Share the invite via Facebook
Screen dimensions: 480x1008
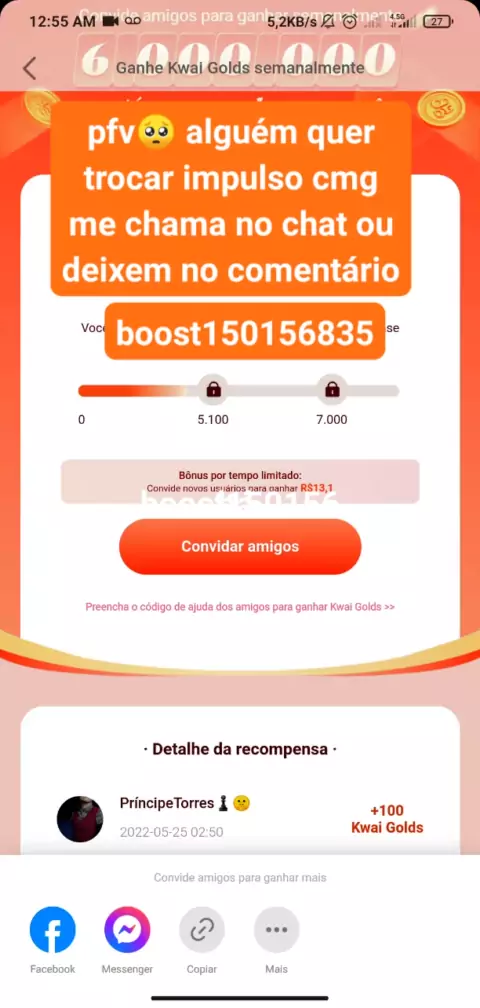coord(53,930)
